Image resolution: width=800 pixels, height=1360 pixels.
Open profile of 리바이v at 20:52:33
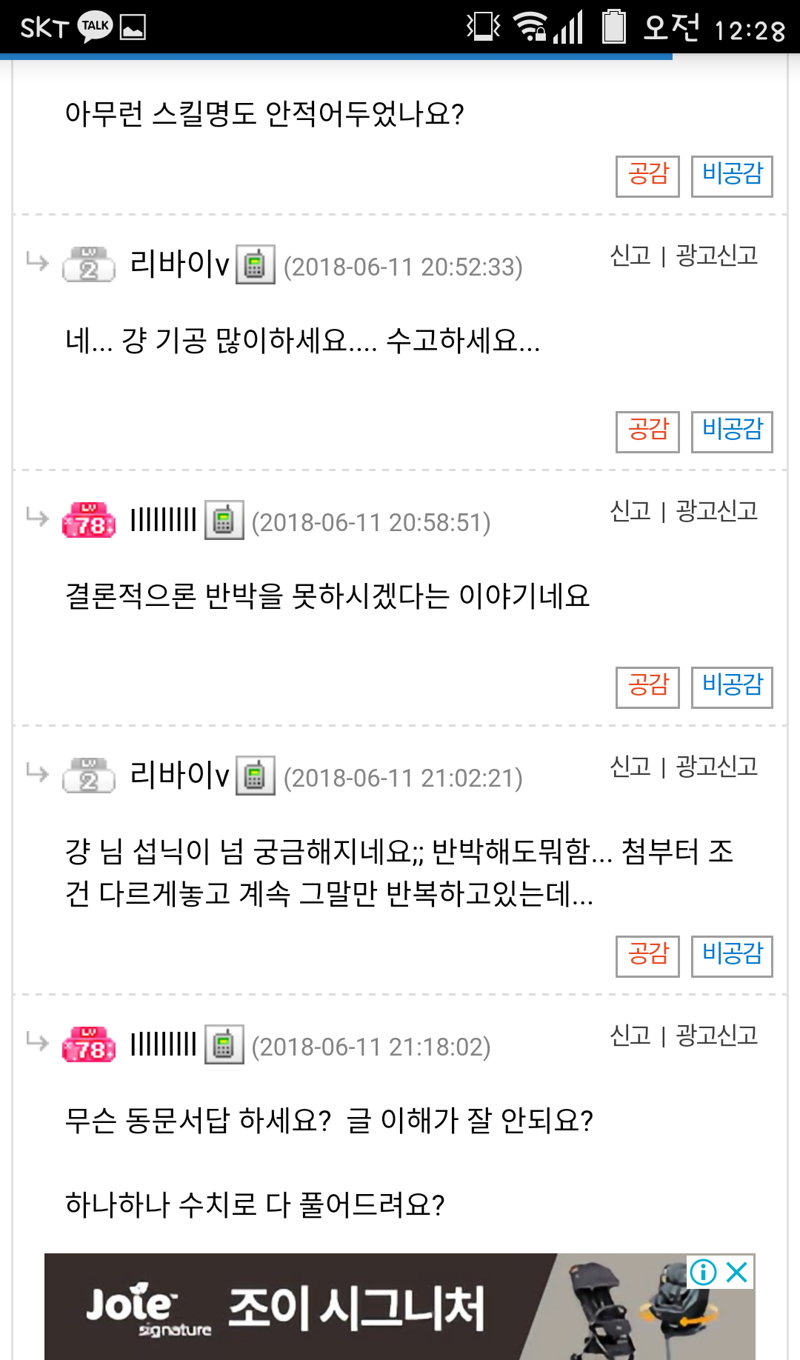pos(180,266)
